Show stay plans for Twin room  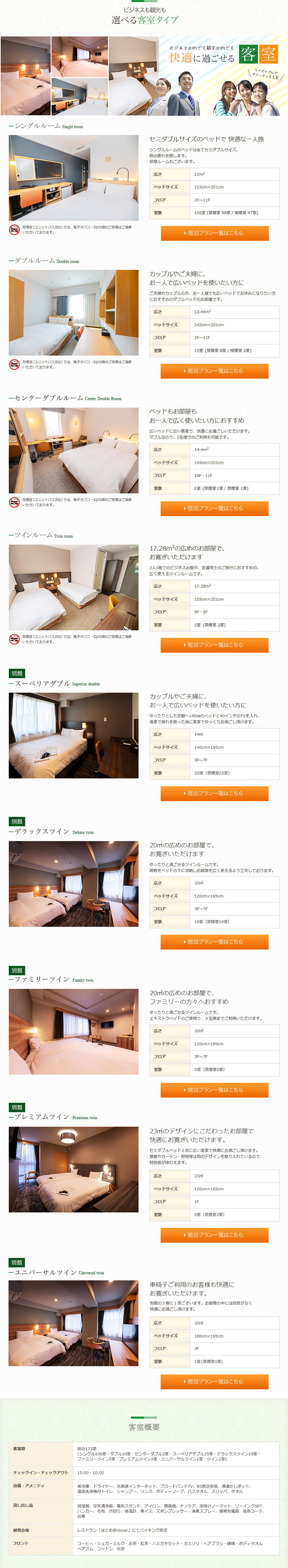[x=214, y=645]
